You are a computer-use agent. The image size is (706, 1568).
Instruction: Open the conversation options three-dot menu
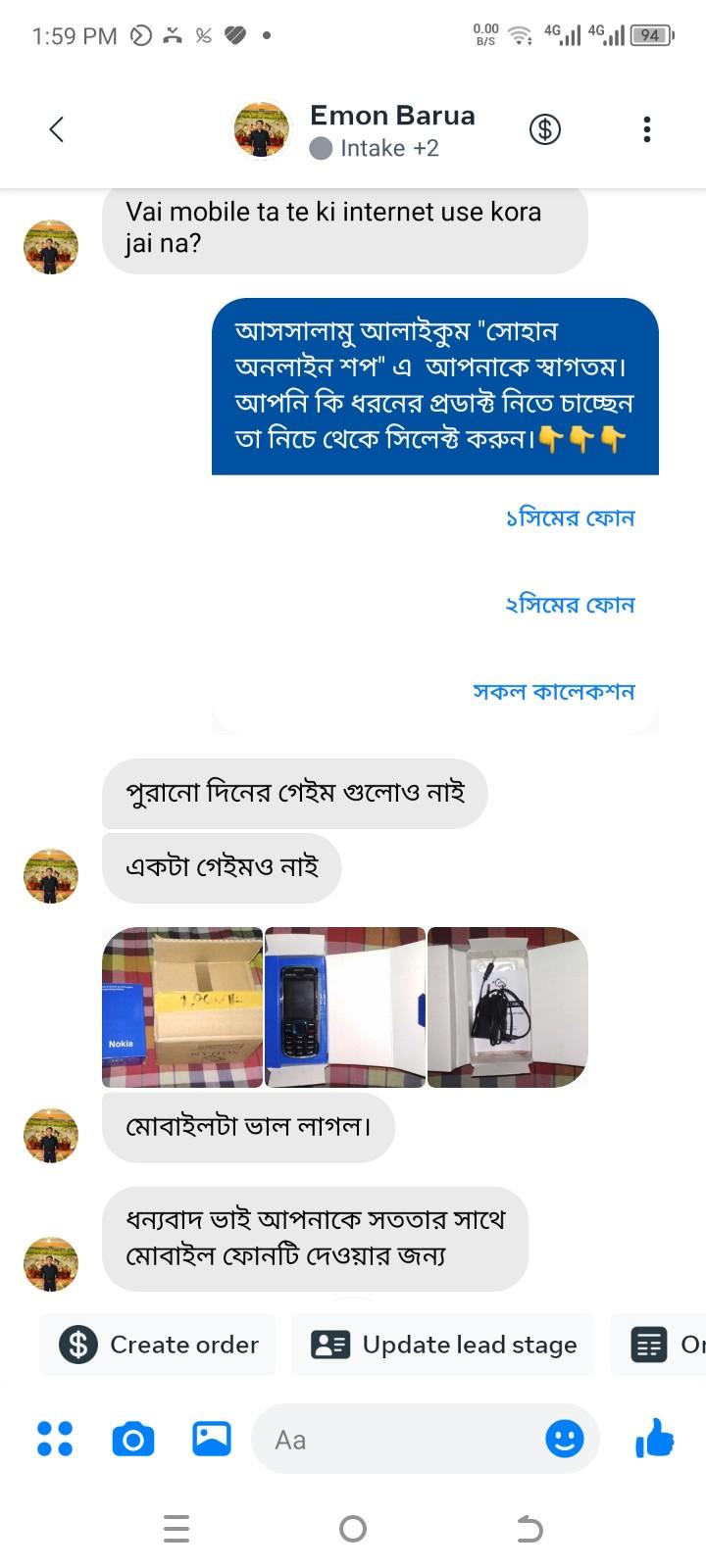point(646,128)
